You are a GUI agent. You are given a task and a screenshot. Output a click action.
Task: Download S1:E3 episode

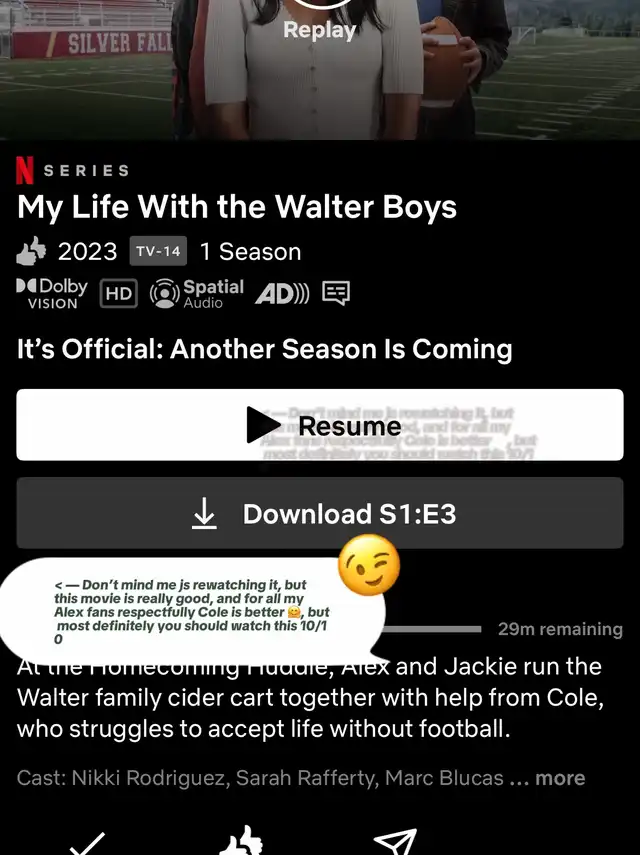coord(319,514)
